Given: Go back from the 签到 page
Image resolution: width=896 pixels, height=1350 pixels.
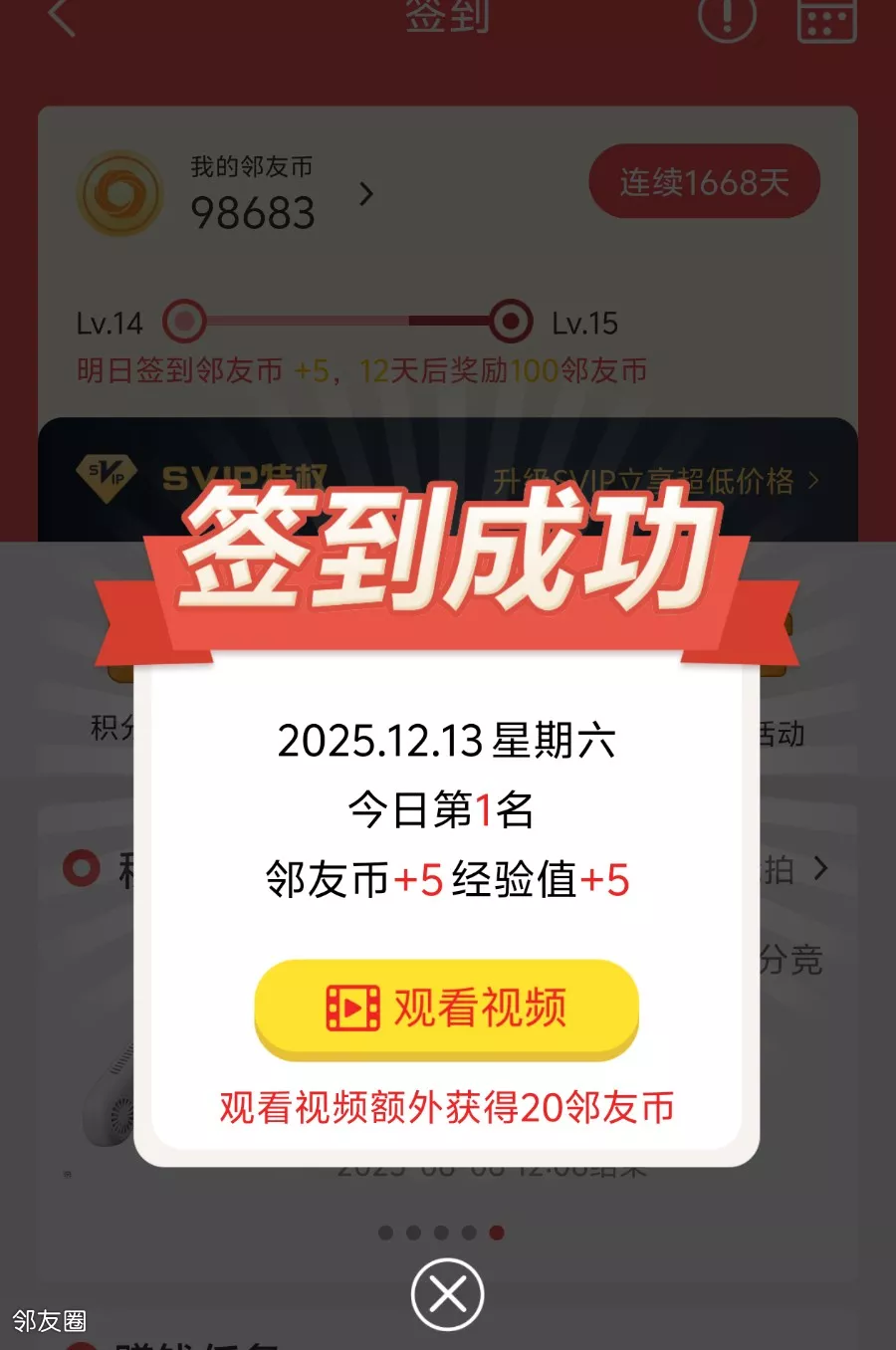Looking at the screenshot, I should tap(62, 17).
